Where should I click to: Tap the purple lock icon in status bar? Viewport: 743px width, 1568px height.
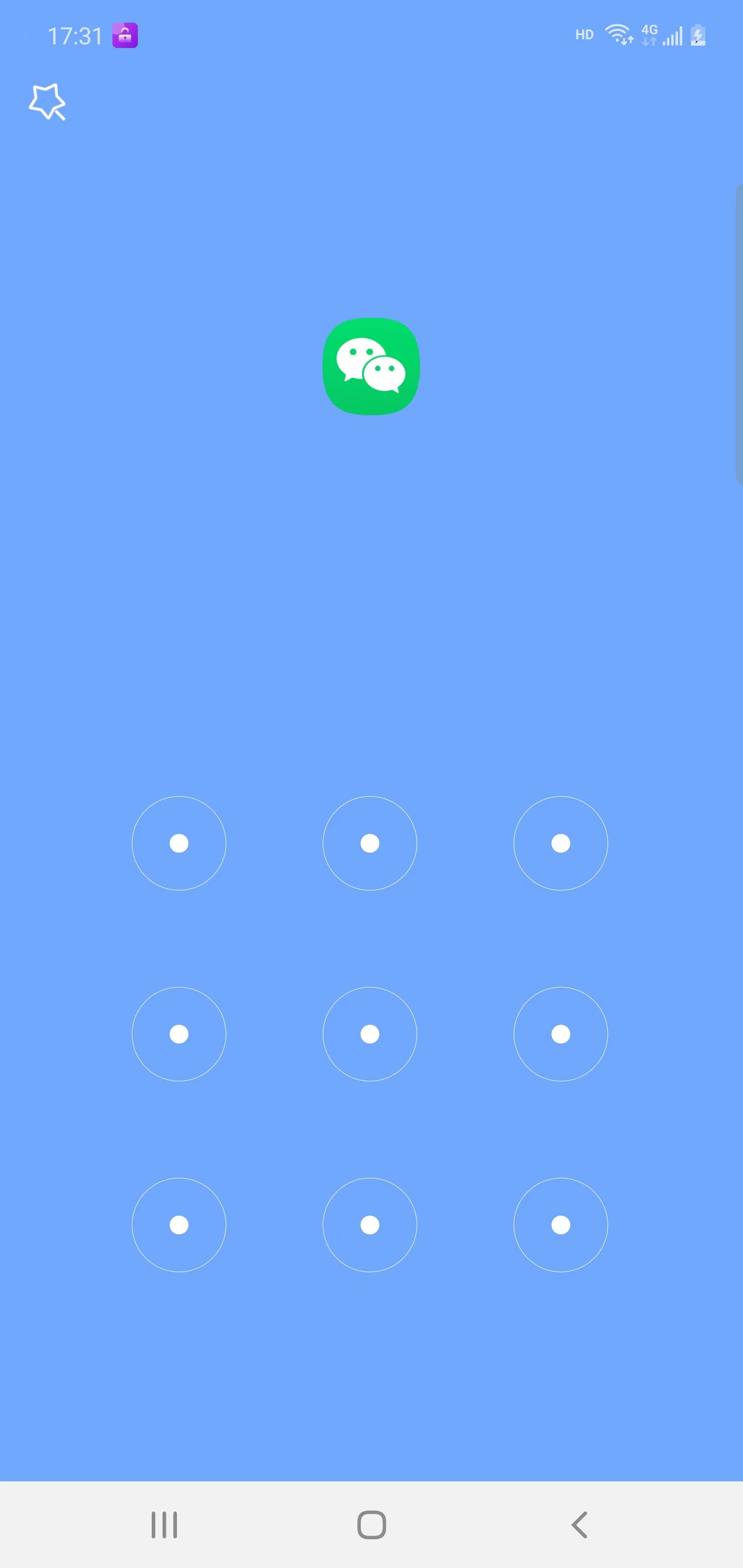tap(124, 35)
